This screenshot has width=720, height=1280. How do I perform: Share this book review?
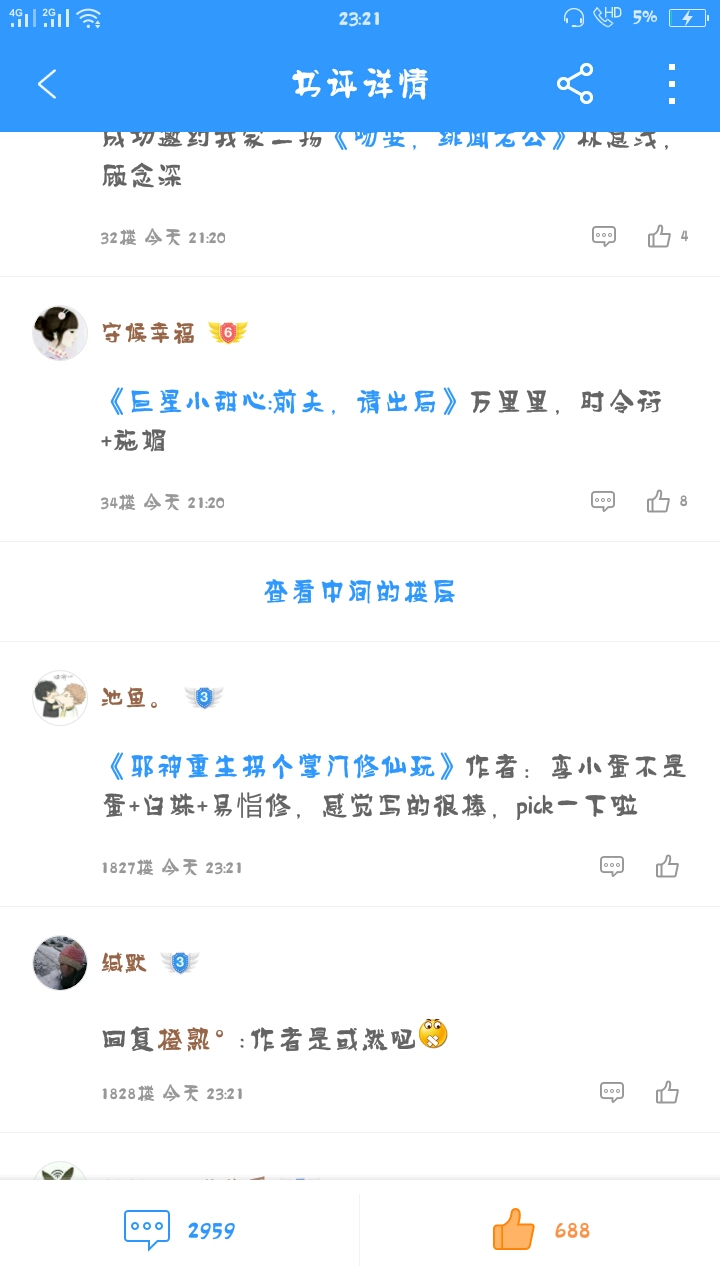(x=575, y=84)
